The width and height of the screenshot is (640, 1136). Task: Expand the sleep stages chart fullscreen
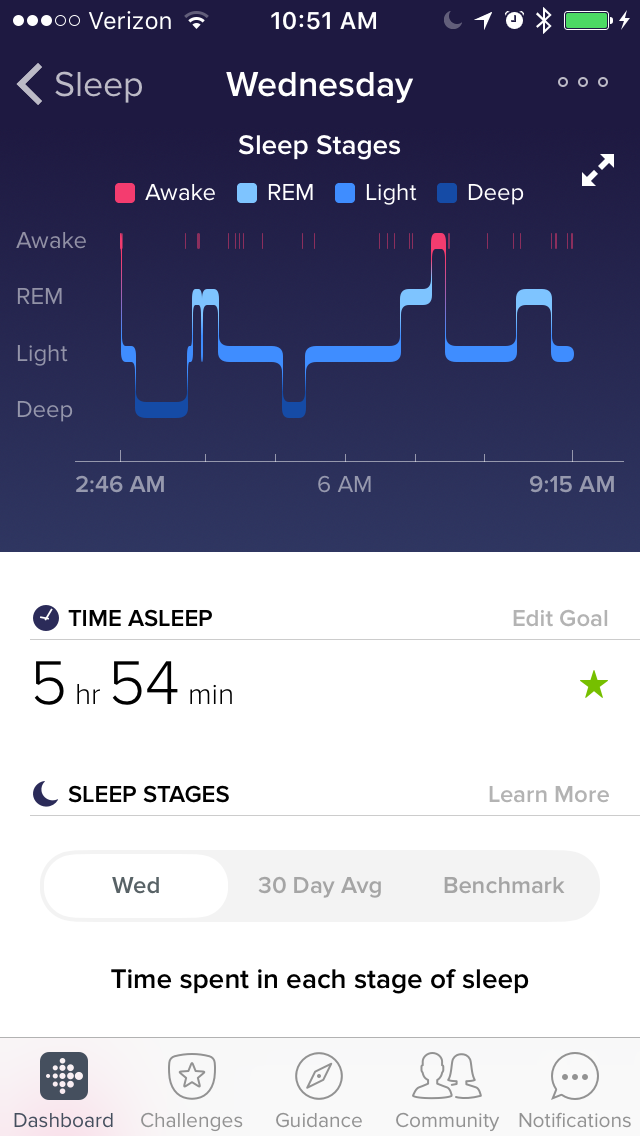tap(598, 170)
